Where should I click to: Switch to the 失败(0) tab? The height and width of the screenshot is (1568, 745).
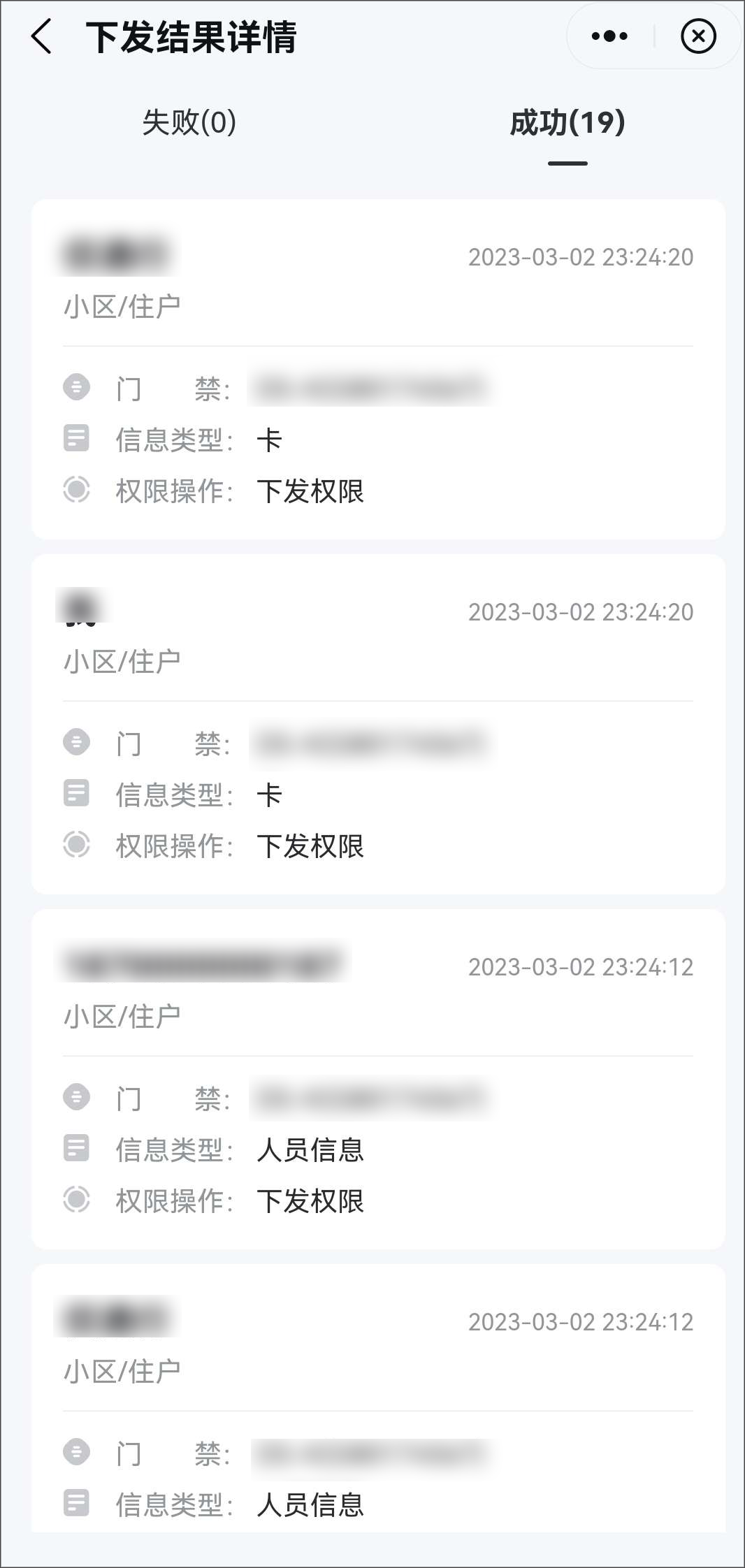click(x=189, y=123)
